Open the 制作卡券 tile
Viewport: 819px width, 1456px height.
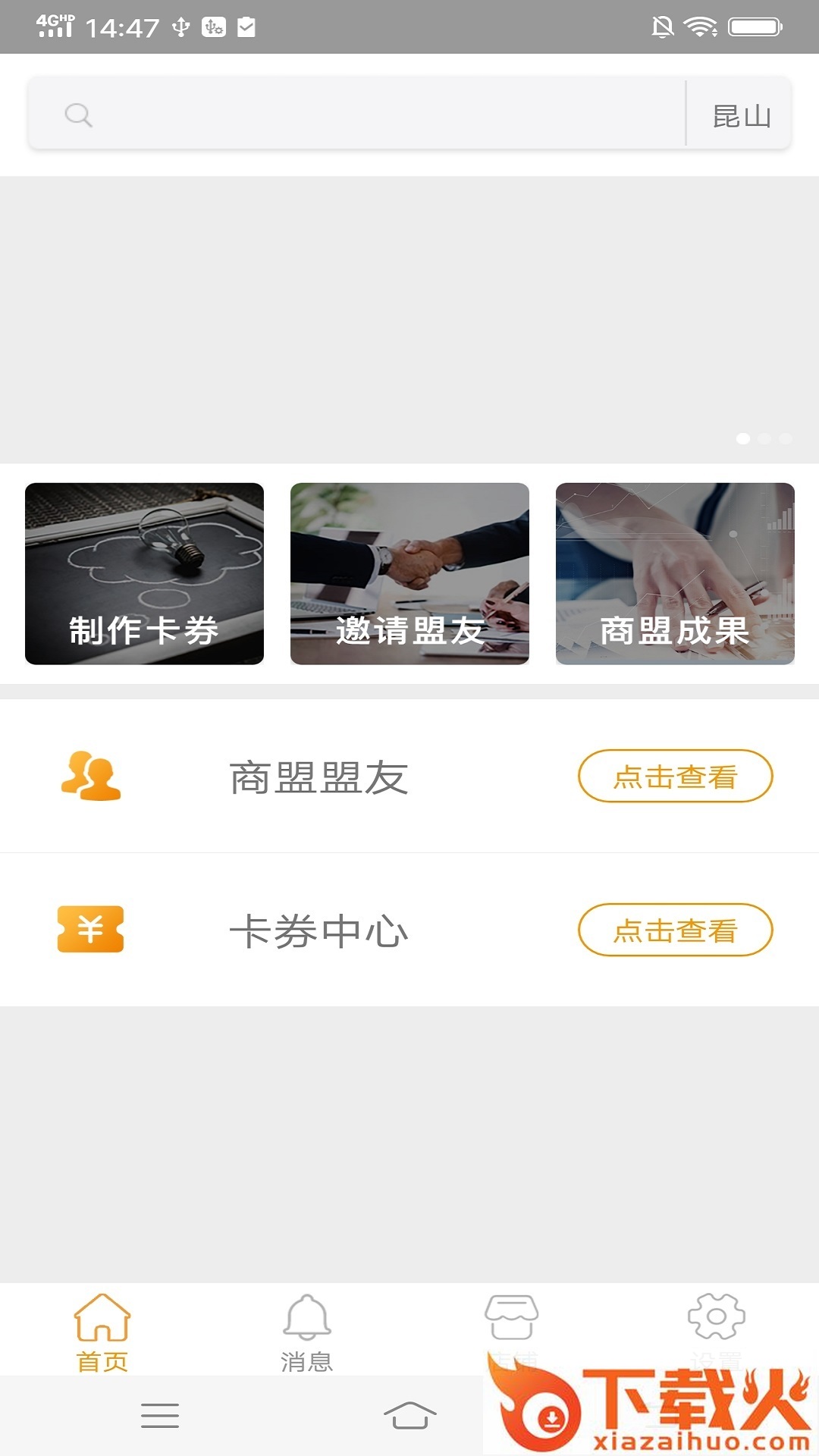[x=144, y=573]
